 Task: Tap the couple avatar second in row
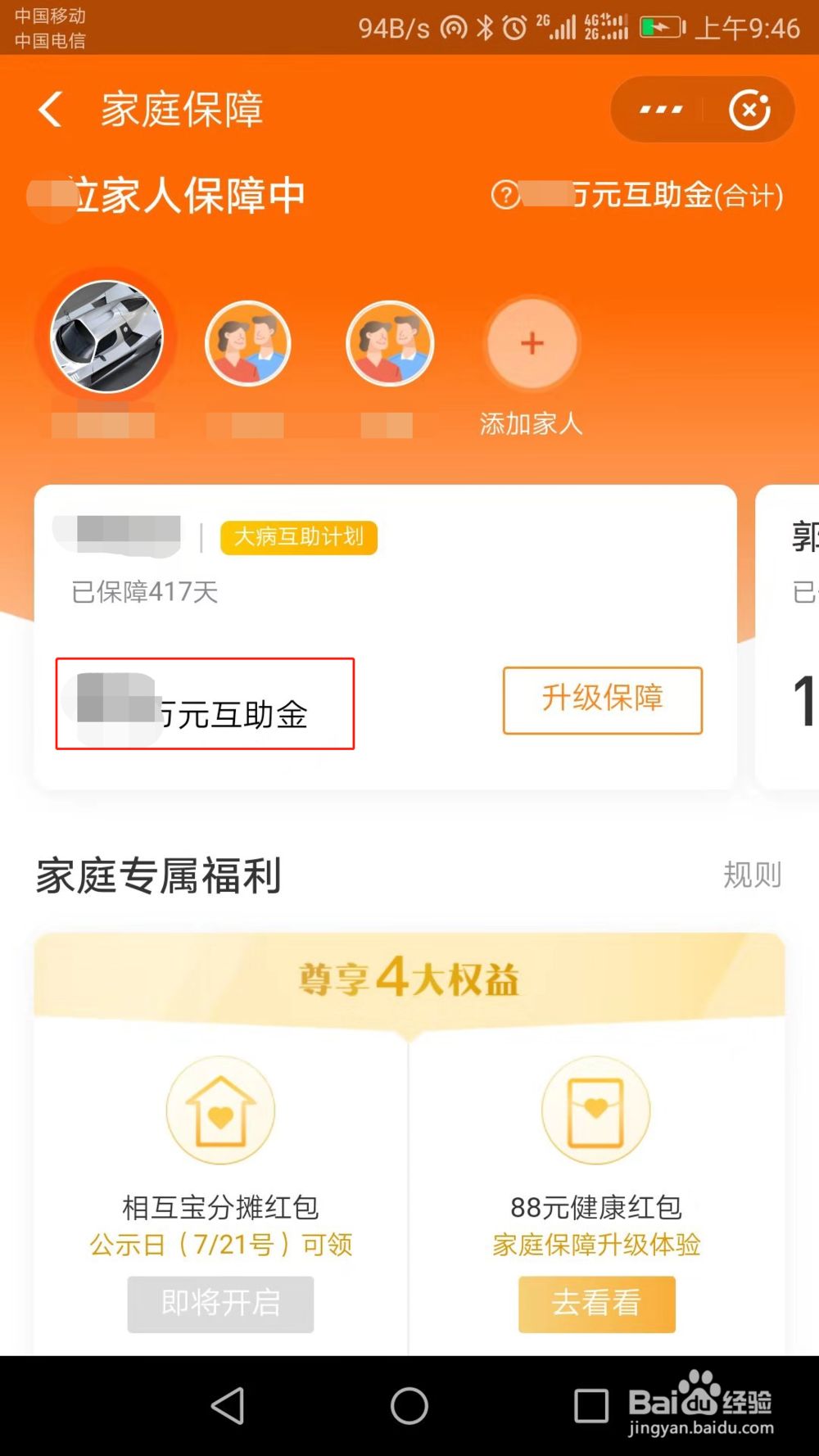coord(249,343)
